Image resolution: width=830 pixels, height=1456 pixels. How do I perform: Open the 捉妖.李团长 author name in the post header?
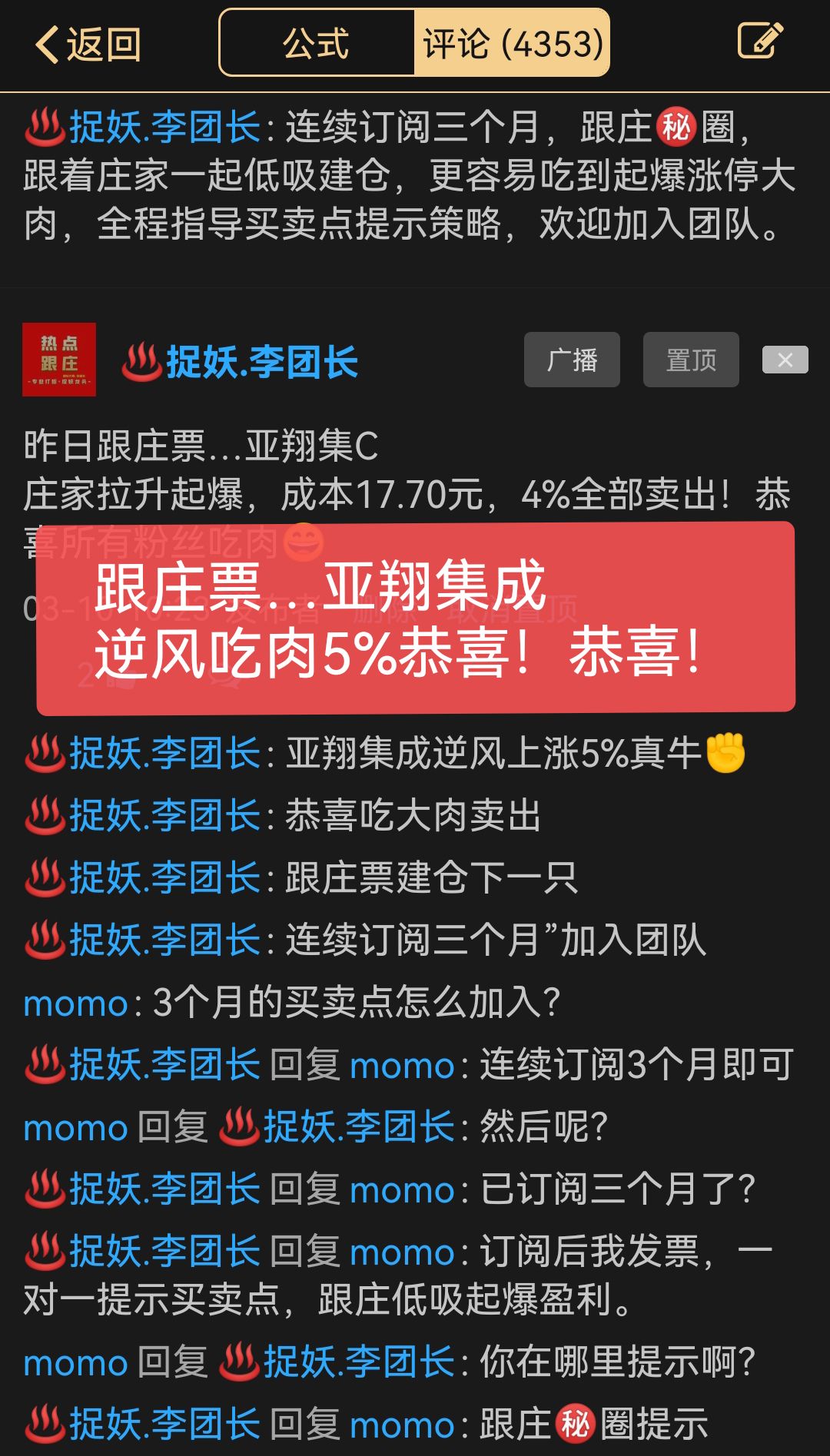coord(261,362)
